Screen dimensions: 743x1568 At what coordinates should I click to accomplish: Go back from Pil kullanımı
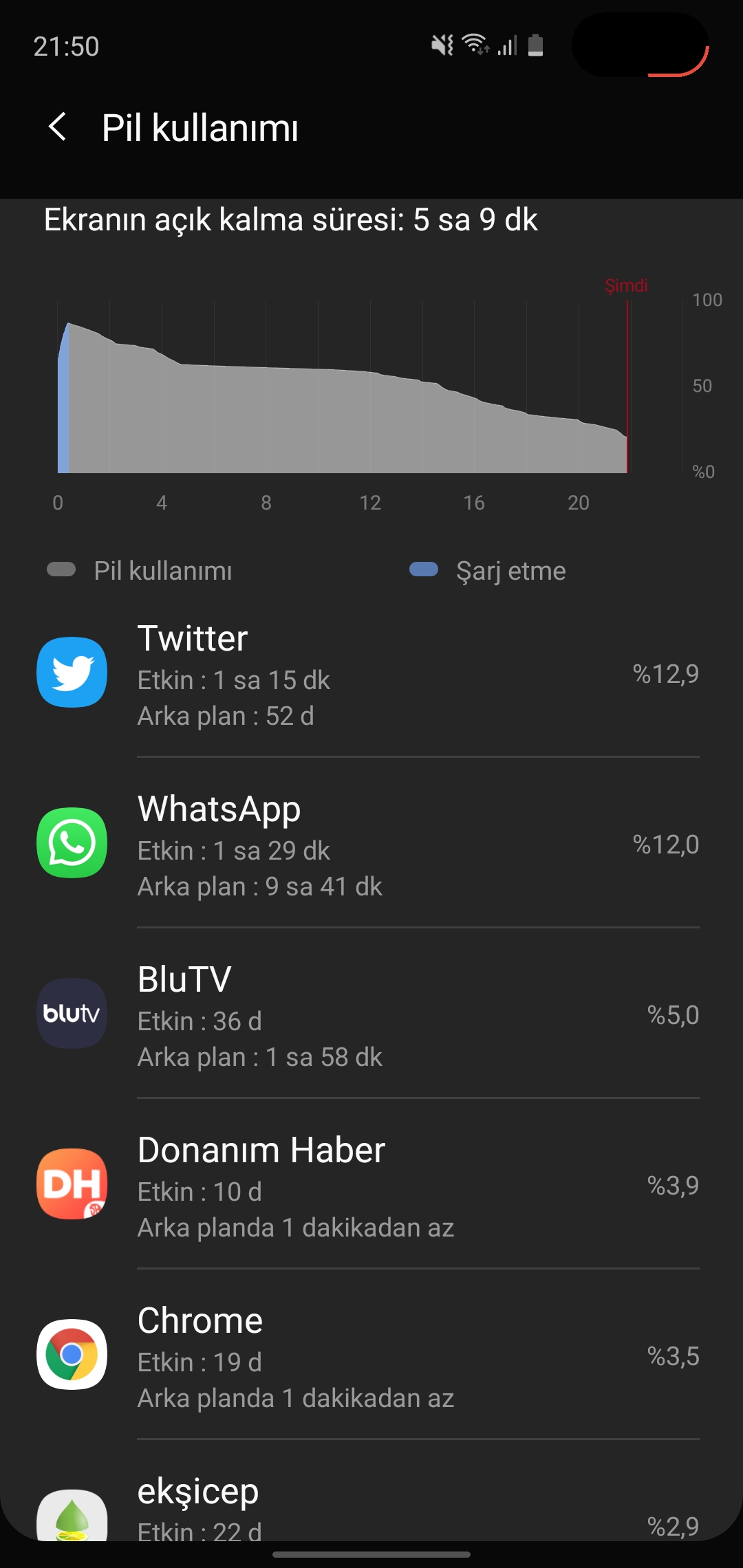(58, 128)
